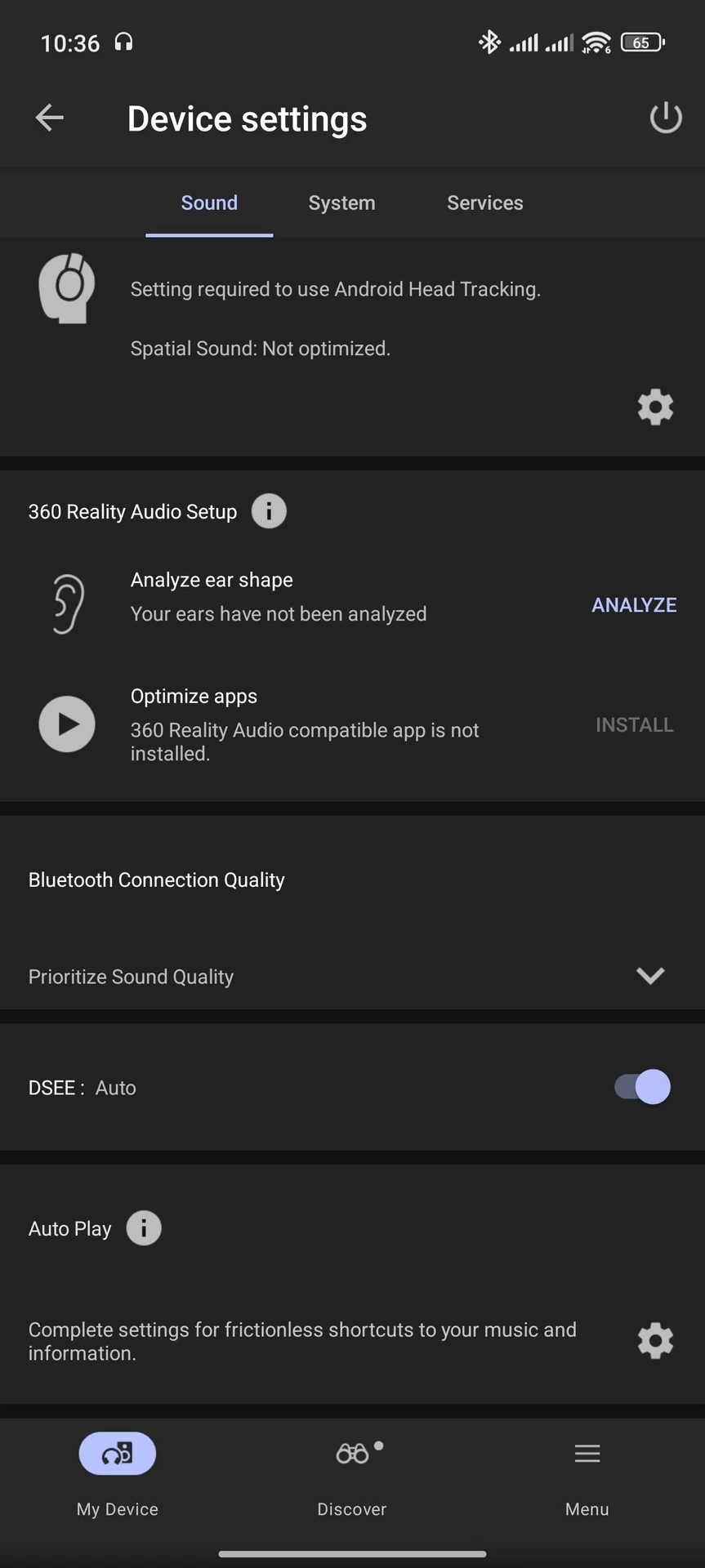Screen dimensions: 705x1568
Task: Toggle the DSEE Auto switch
Action: (642, 1087)
